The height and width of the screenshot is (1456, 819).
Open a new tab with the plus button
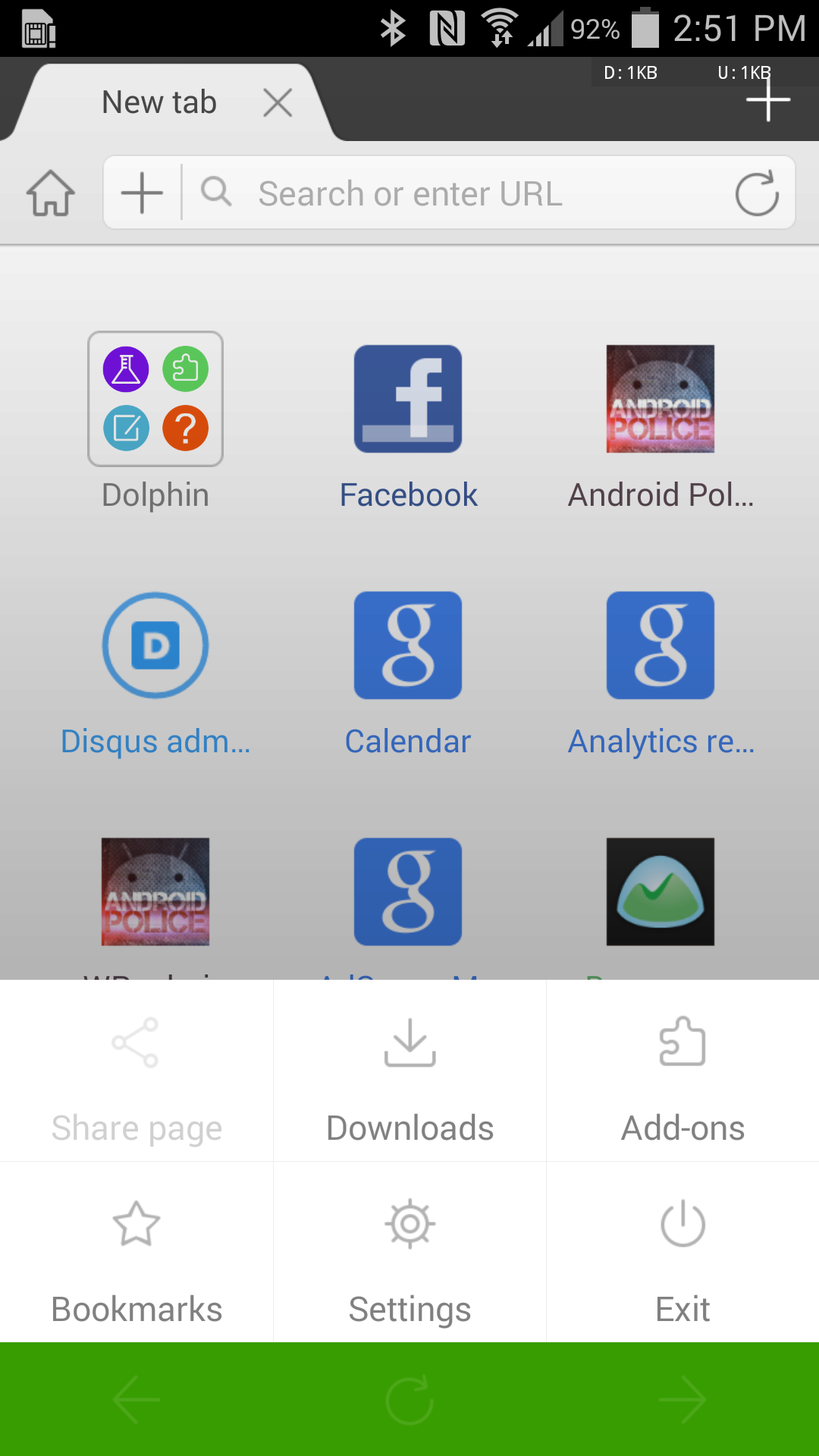point(768,99)
